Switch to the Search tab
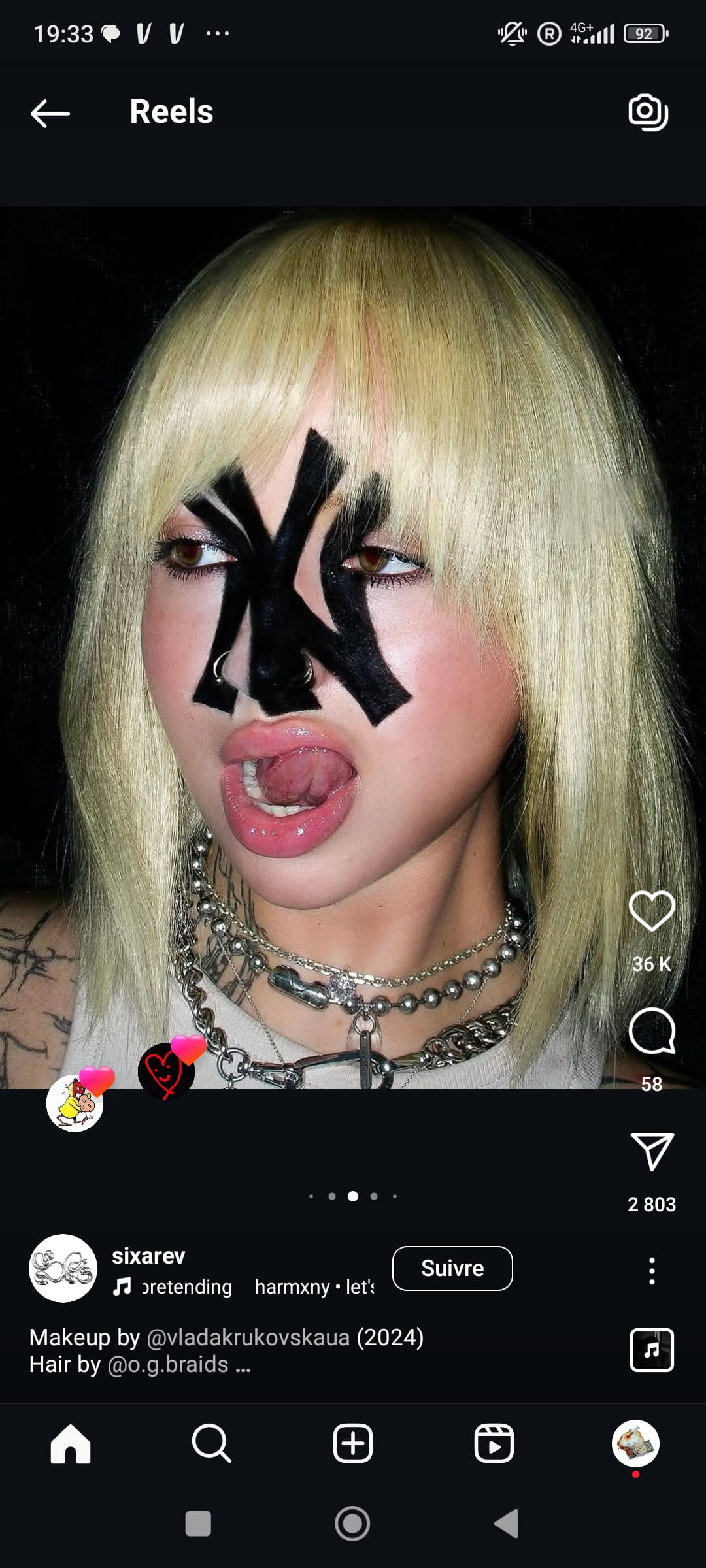 tap(211, 1443)
